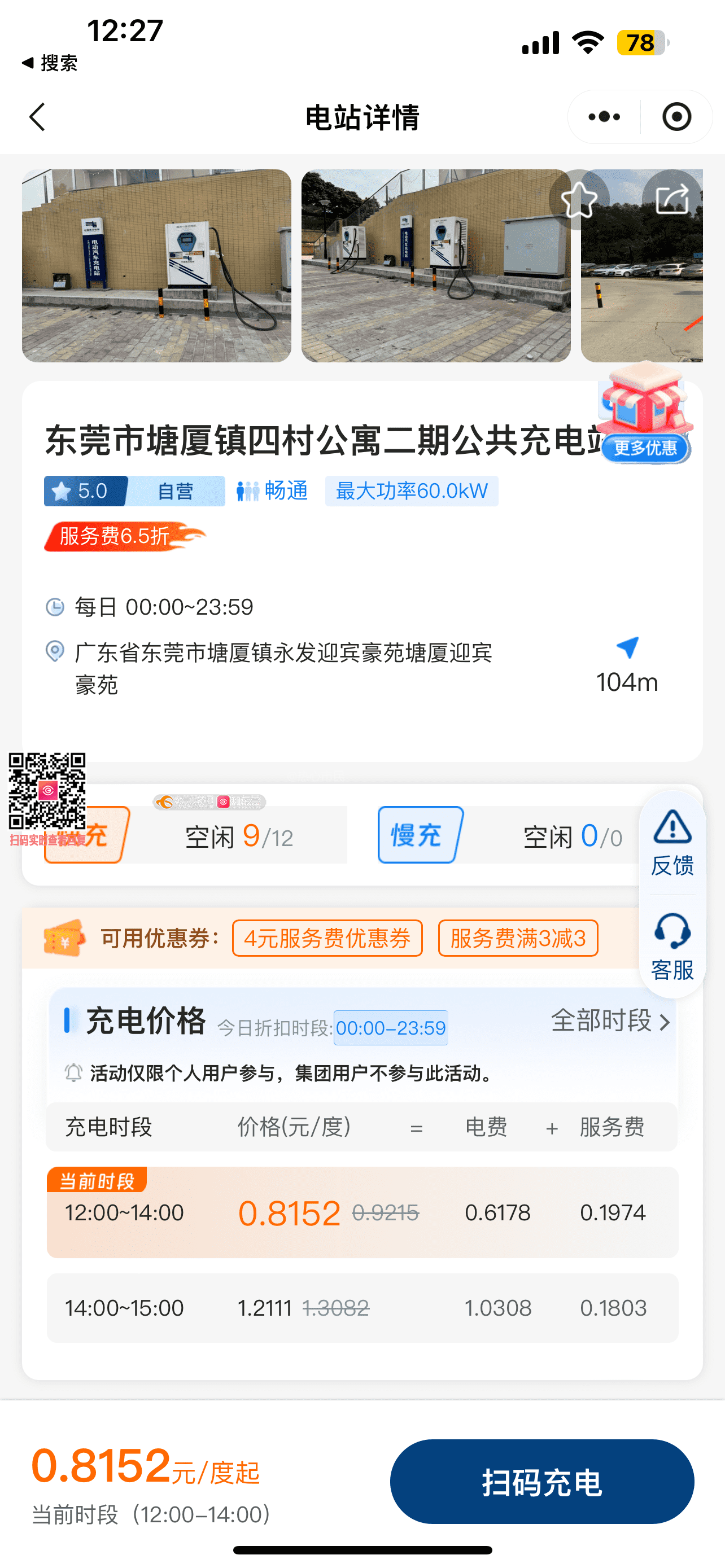This screenshot has height=1568, width=725.
Task: Share this charging station
Action: coord(672,200)
